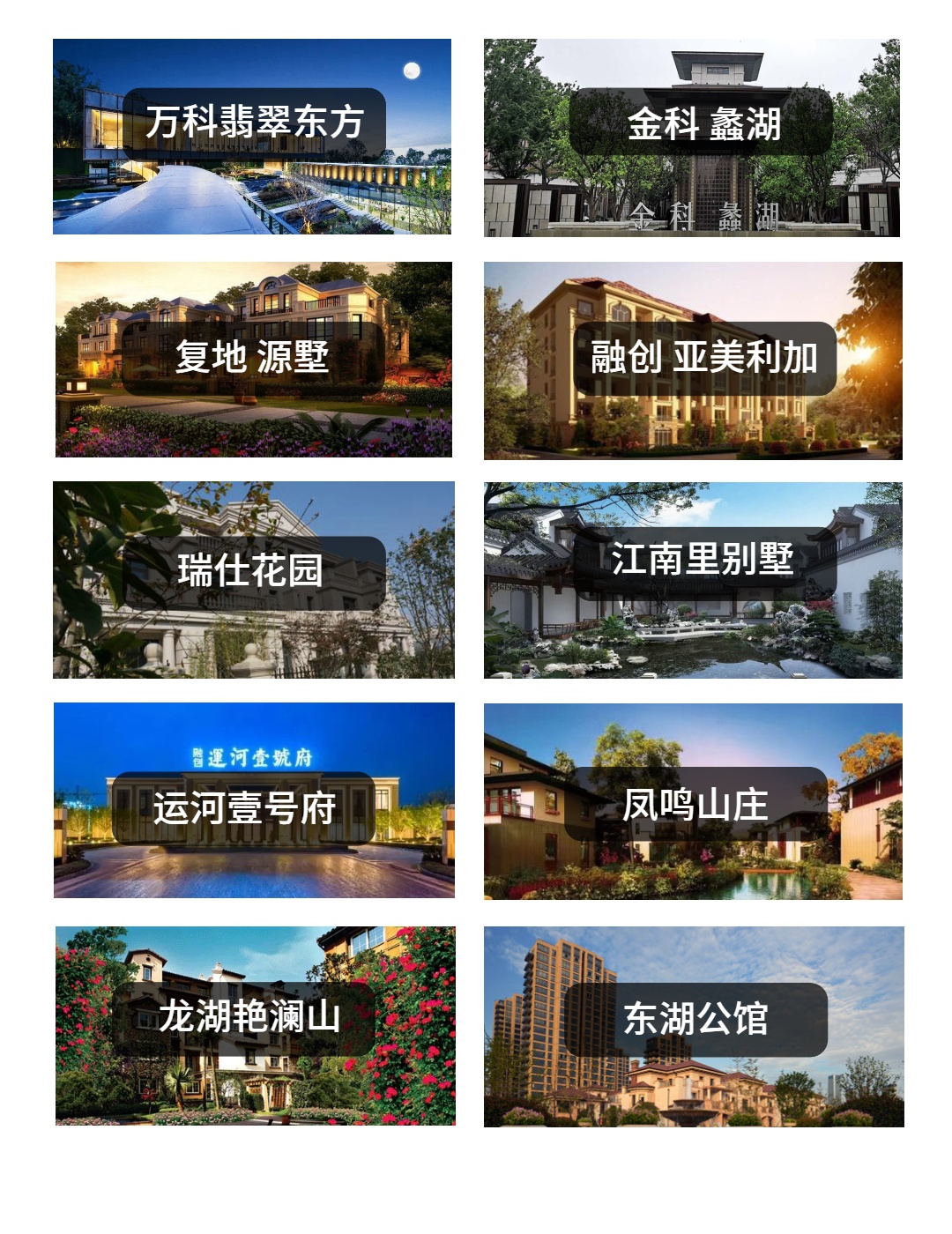The height and width of the screenshot is (1234, 952).
Task: Open the 龙湖艳澜山 card
Action: coord(255,1025)
